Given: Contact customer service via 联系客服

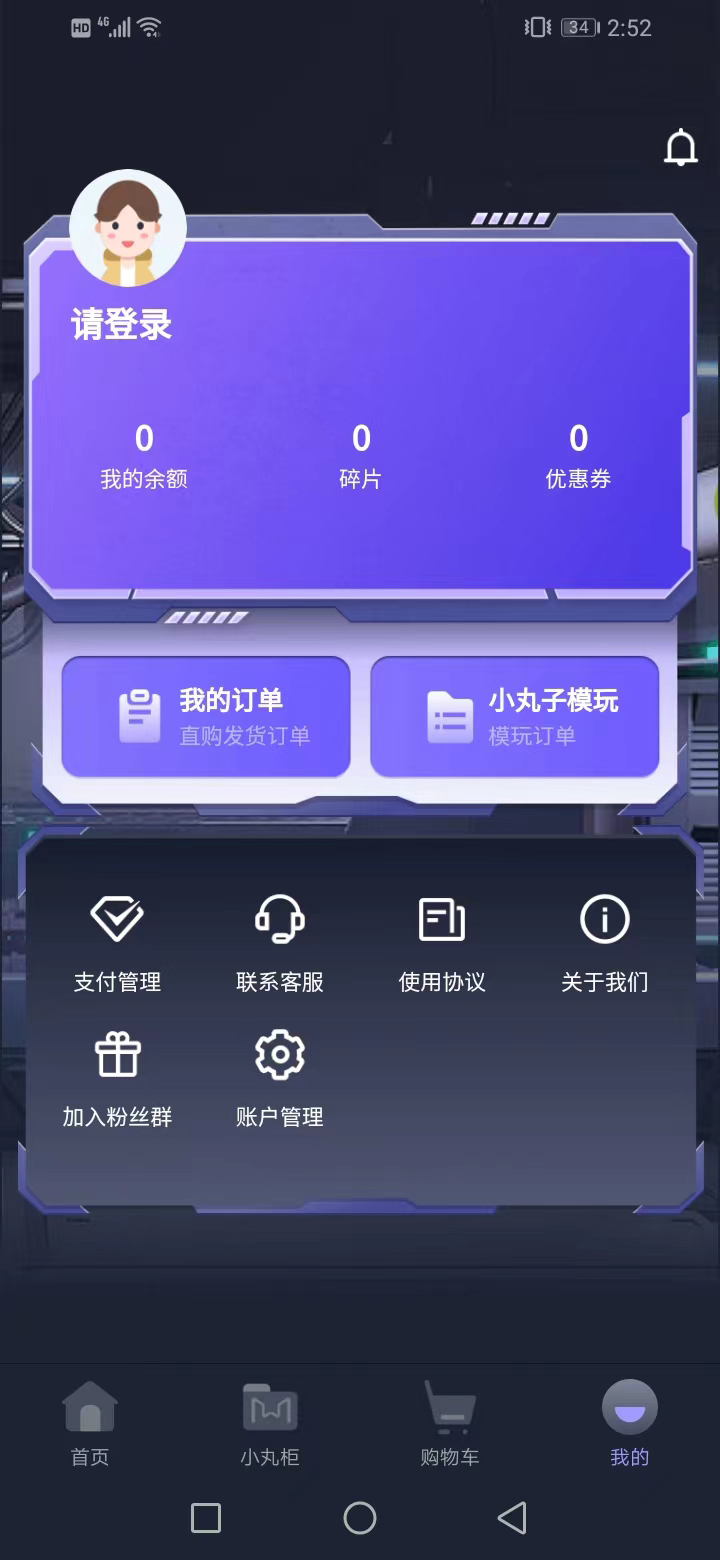Looking at the screenshot, I should [280, 943].
